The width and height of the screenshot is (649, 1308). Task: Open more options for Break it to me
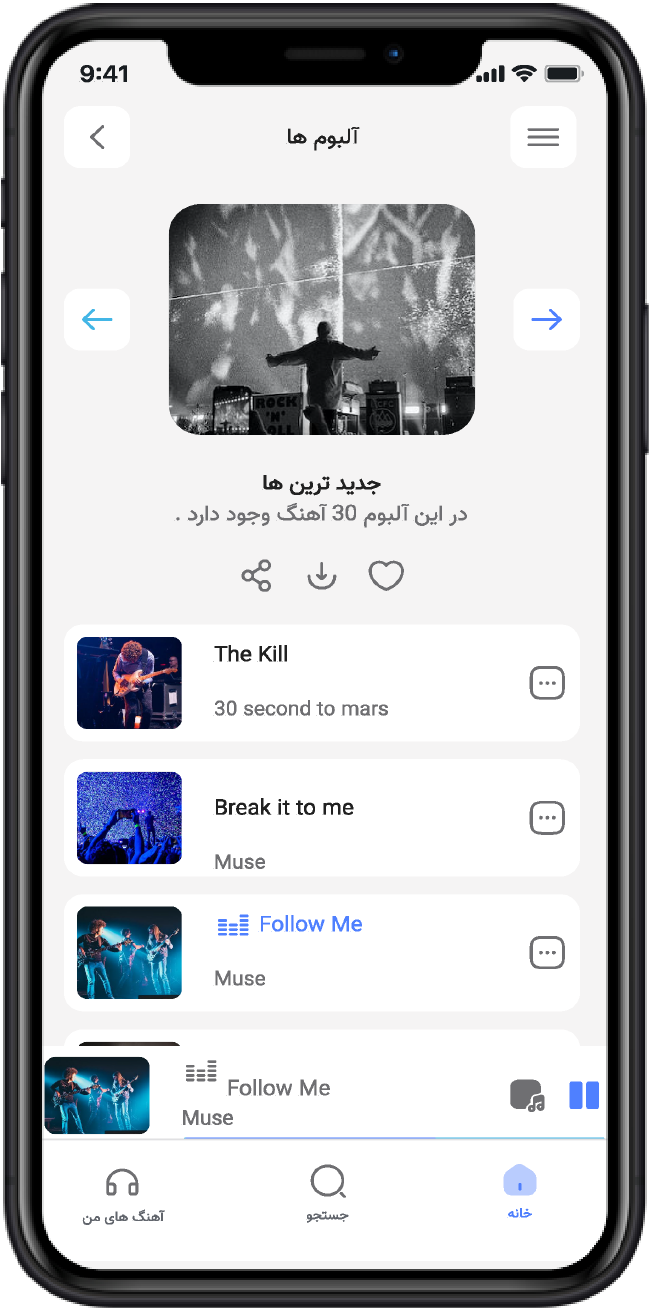(547, 818)
